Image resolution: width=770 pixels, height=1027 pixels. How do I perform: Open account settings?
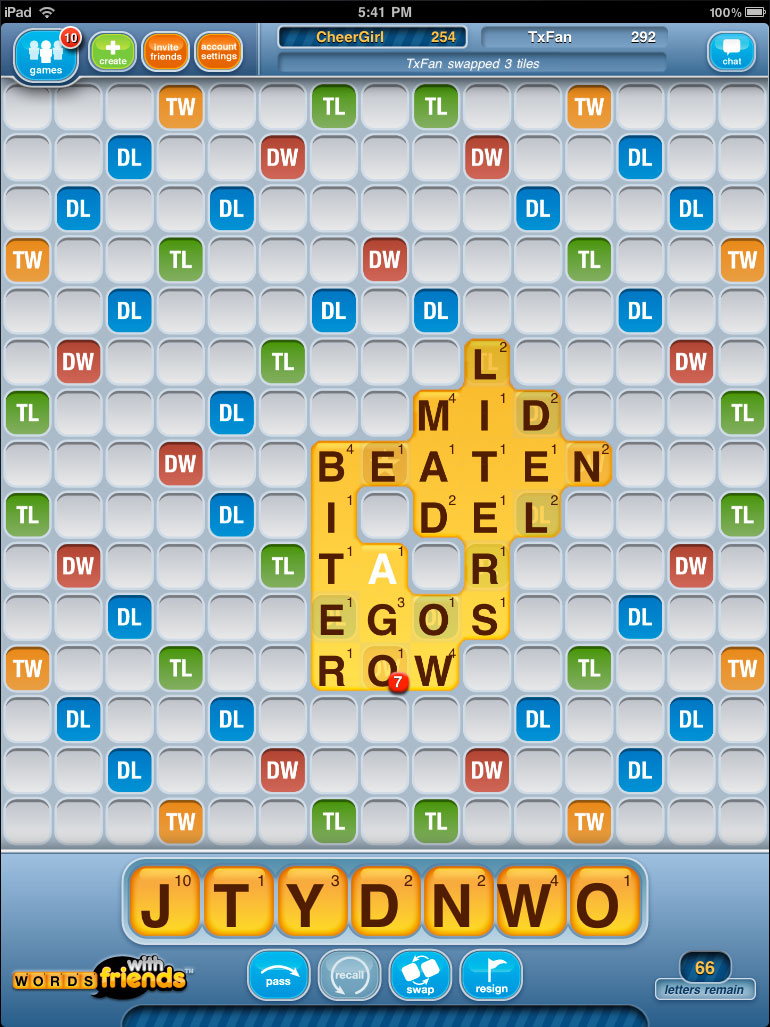(219, 51)
